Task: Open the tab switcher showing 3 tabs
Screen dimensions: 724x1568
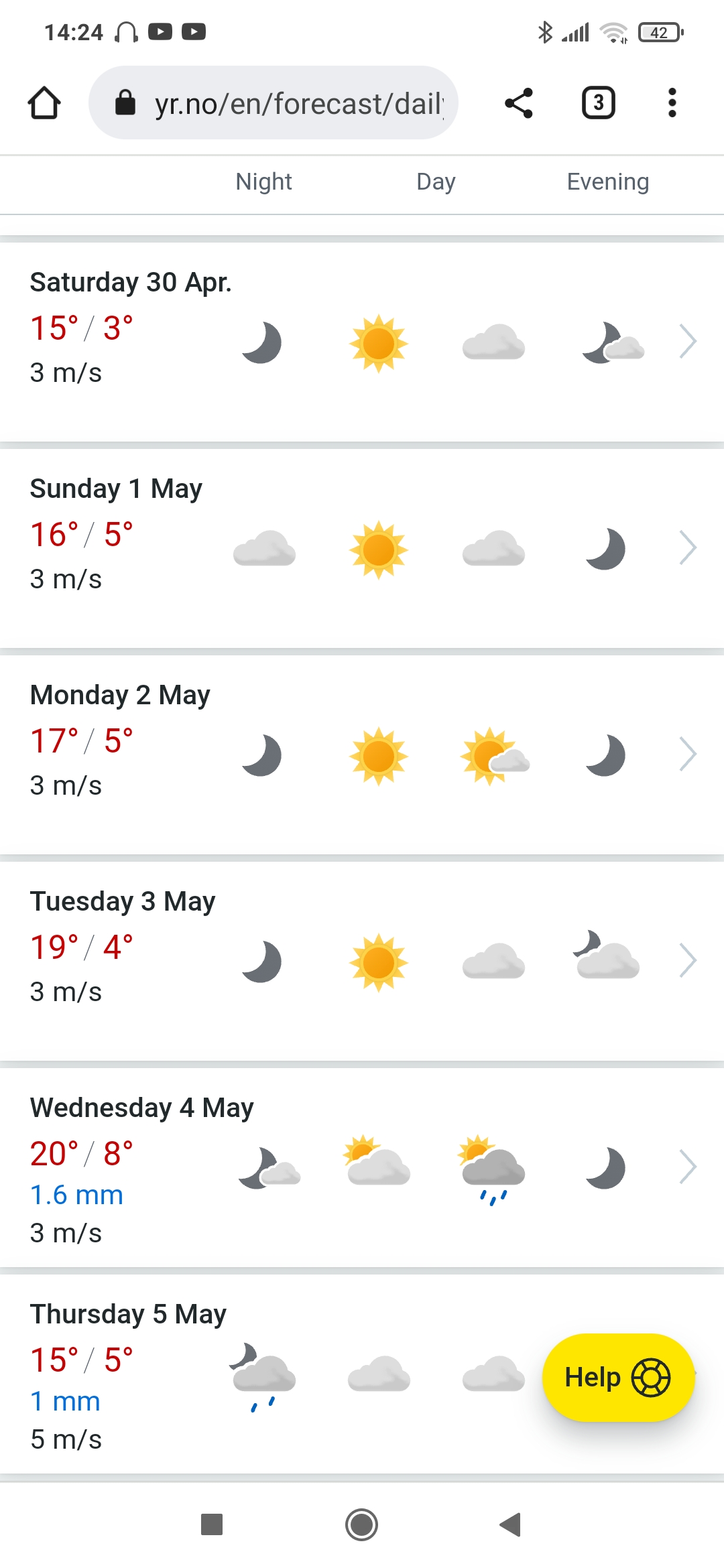Action: (x=598, y=103)
